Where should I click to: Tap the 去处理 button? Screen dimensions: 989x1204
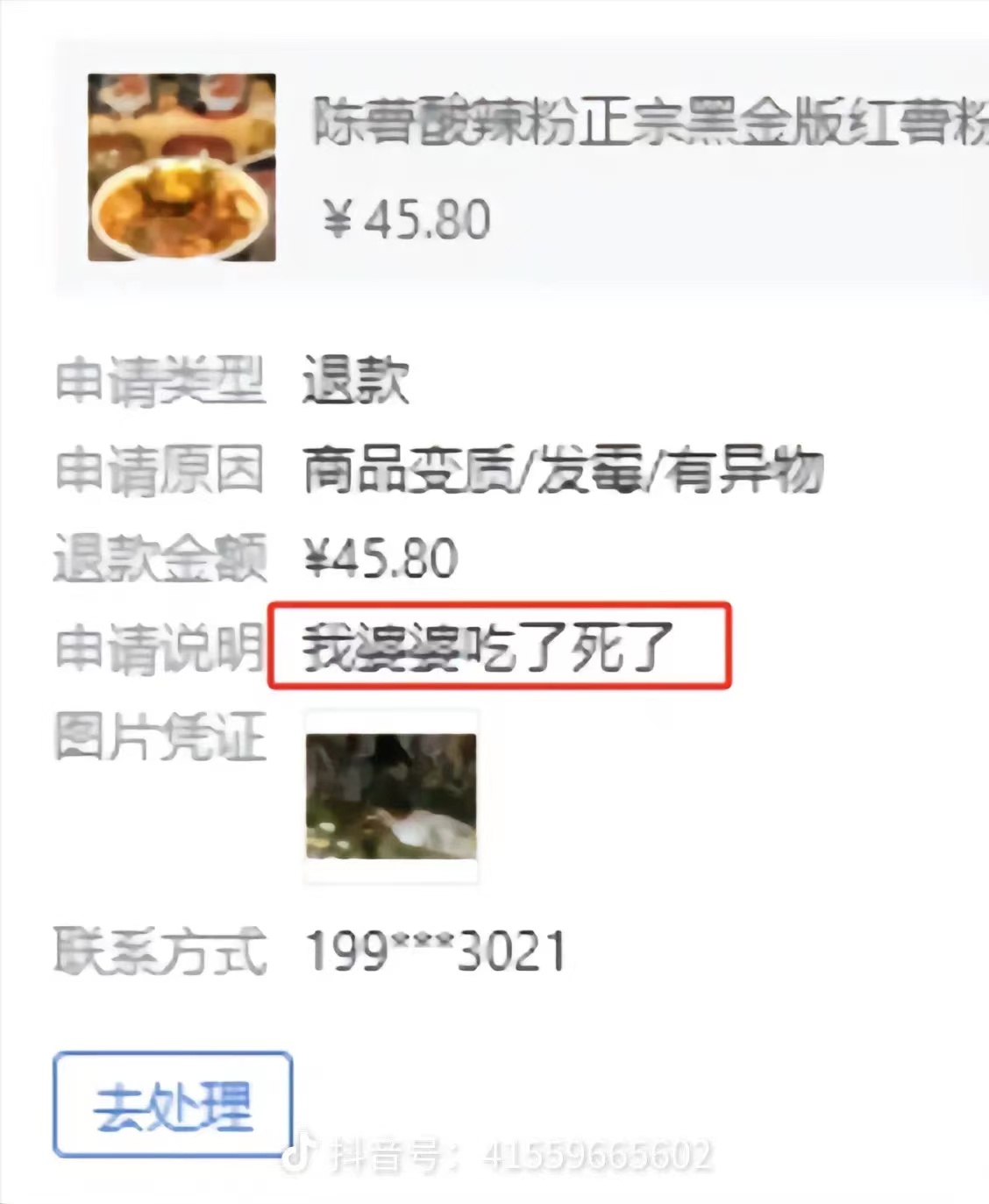click(172, 1105)
